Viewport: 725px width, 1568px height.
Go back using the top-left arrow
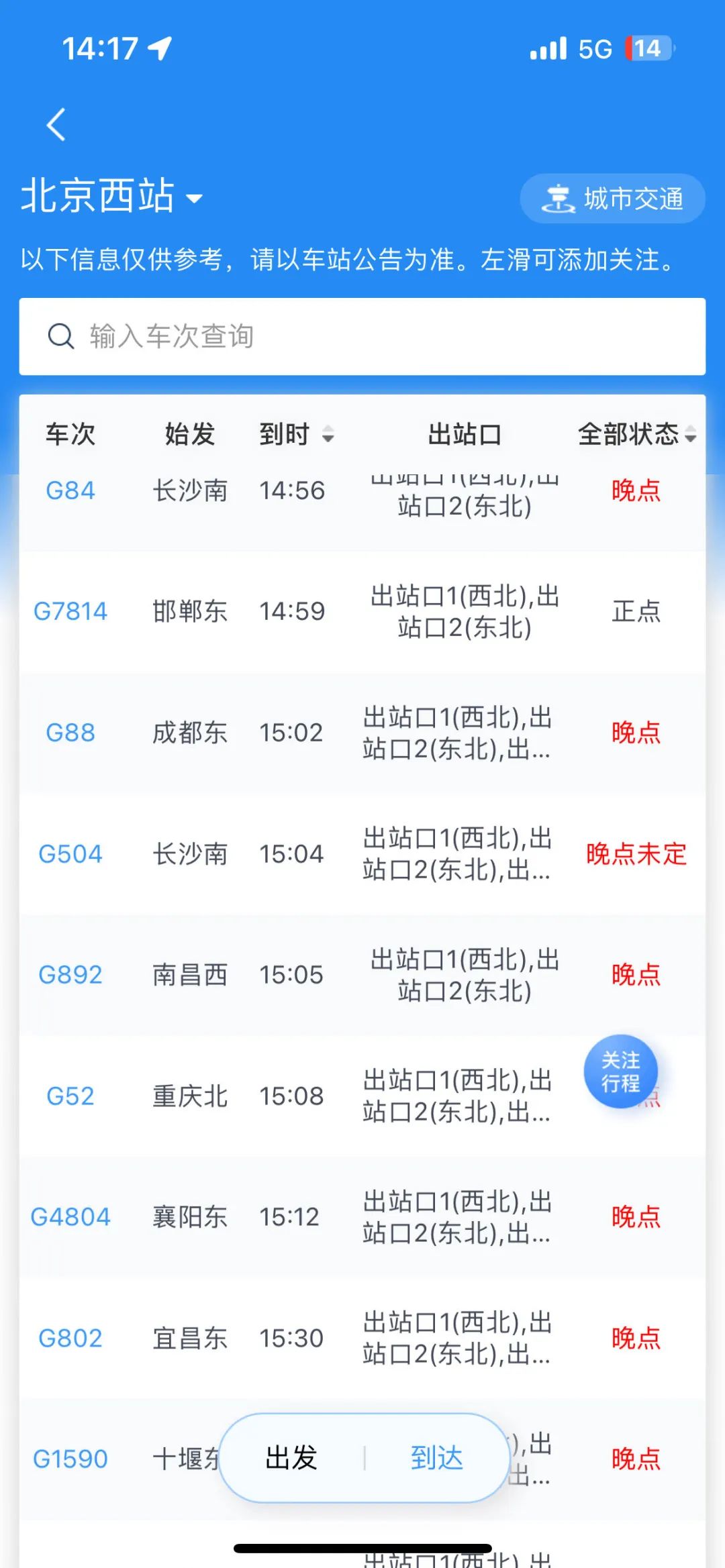tap(56, 125)
